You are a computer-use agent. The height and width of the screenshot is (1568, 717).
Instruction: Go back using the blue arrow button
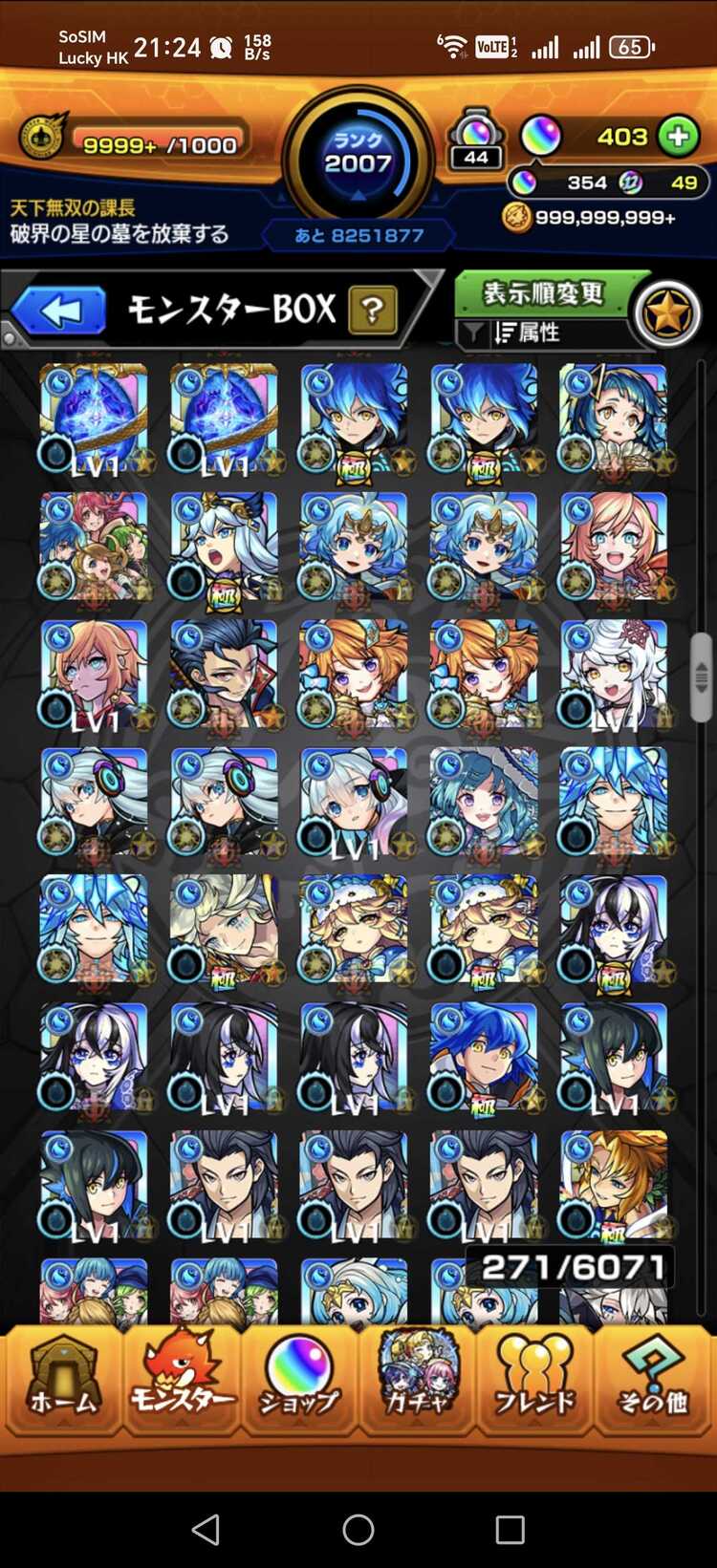[59, 311]
